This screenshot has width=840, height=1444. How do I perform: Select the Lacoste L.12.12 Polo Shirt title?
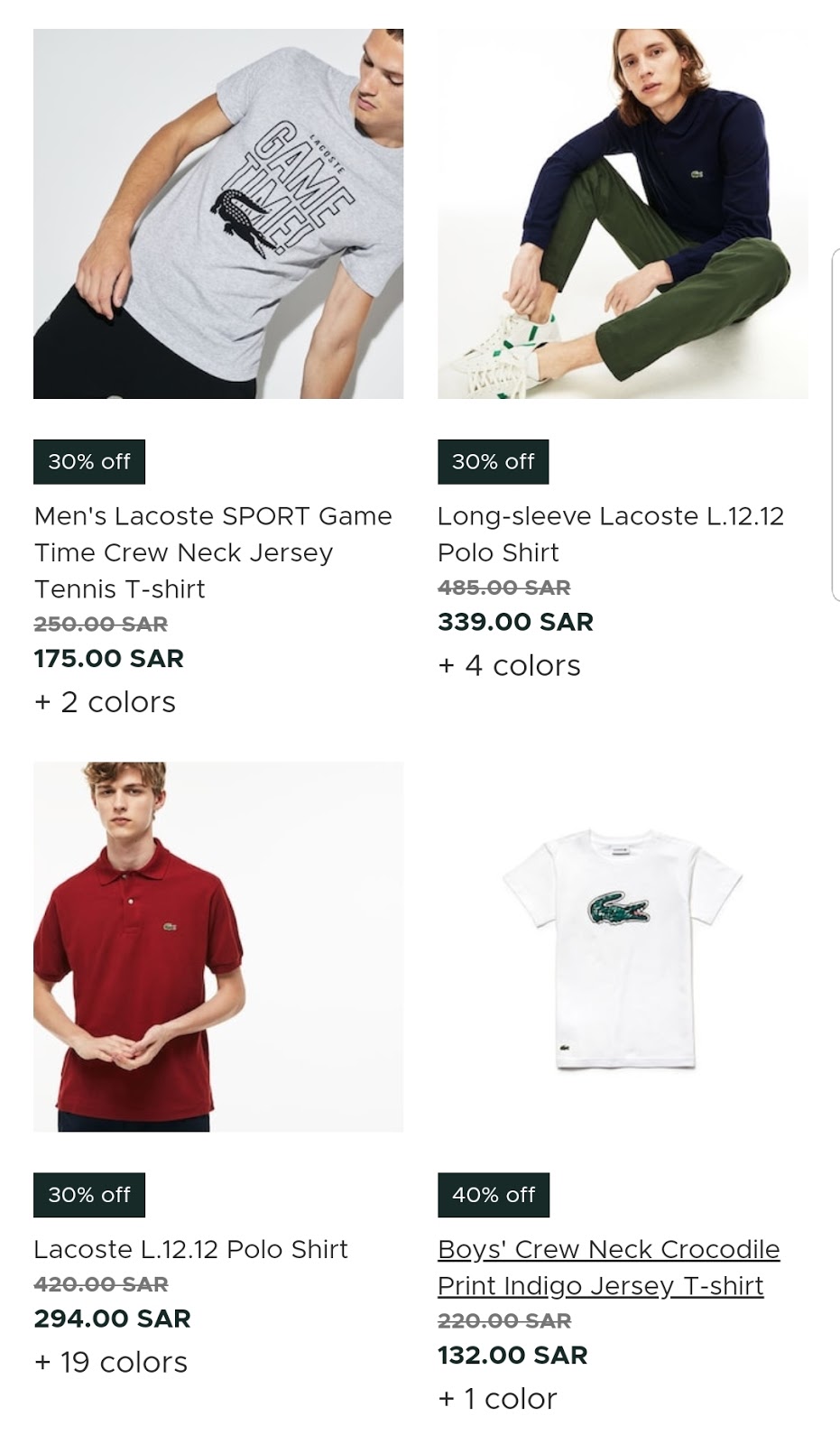click(x=190, y=1249)
